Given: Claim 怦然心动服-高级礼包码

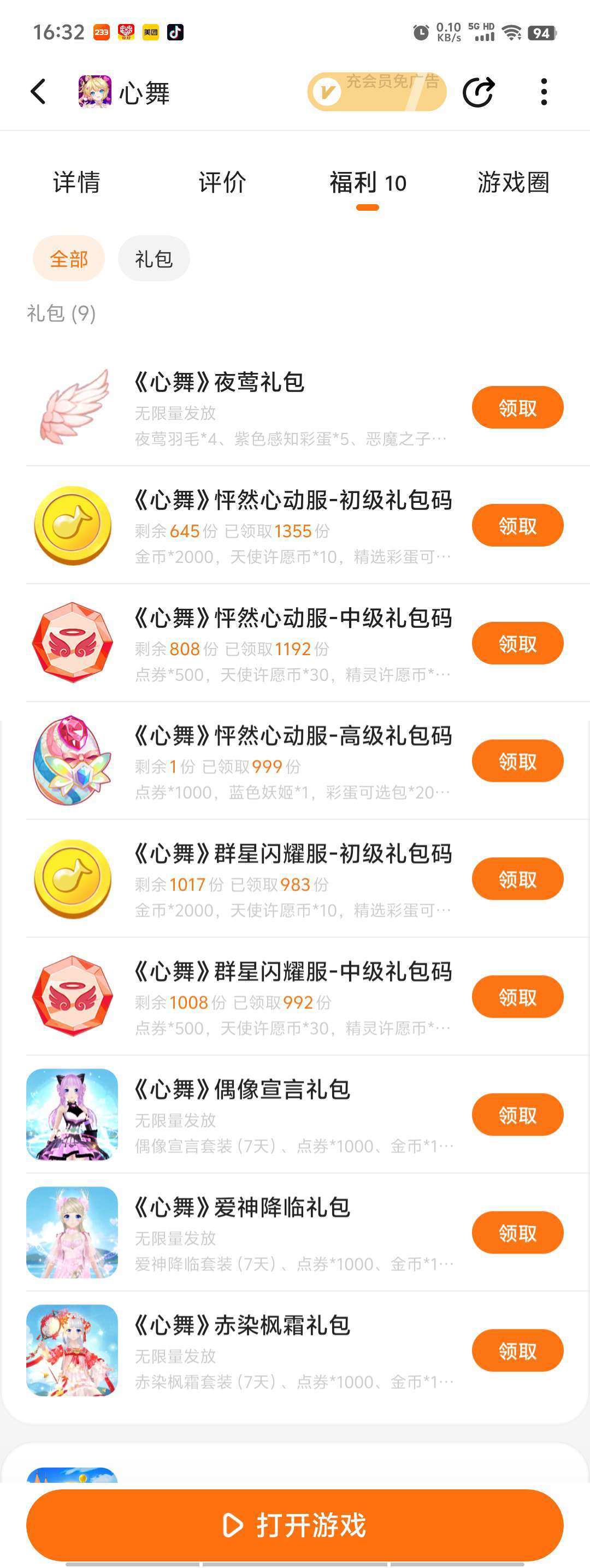Looking at the screenshot, I should pyautogui.click(x=517, y=761).
